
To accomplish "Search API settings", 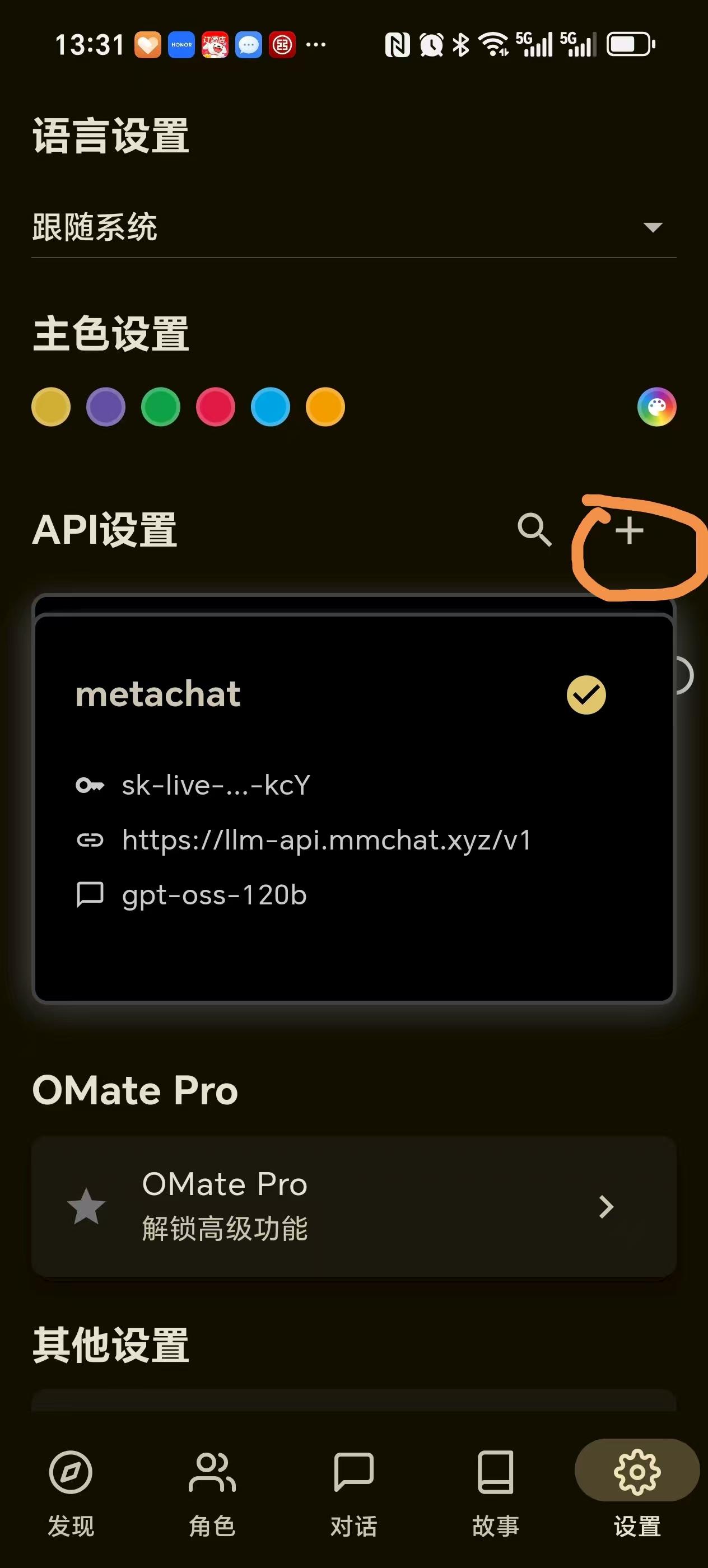I will tap(534, 530).
